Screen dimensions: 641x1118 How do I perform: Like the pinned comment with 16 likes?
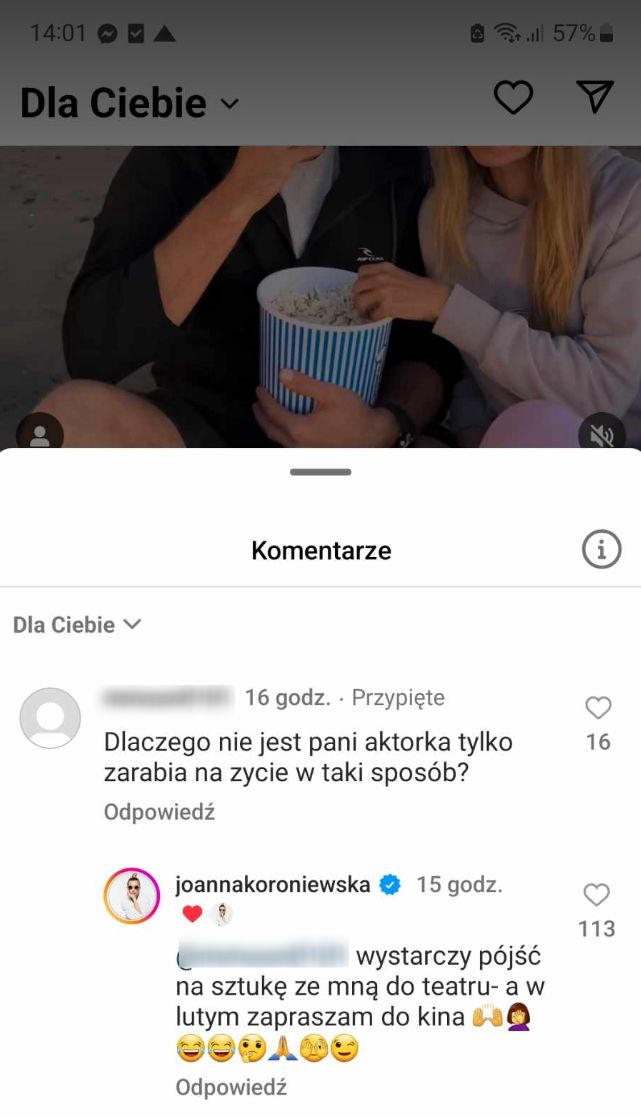(x=598, y=708)
